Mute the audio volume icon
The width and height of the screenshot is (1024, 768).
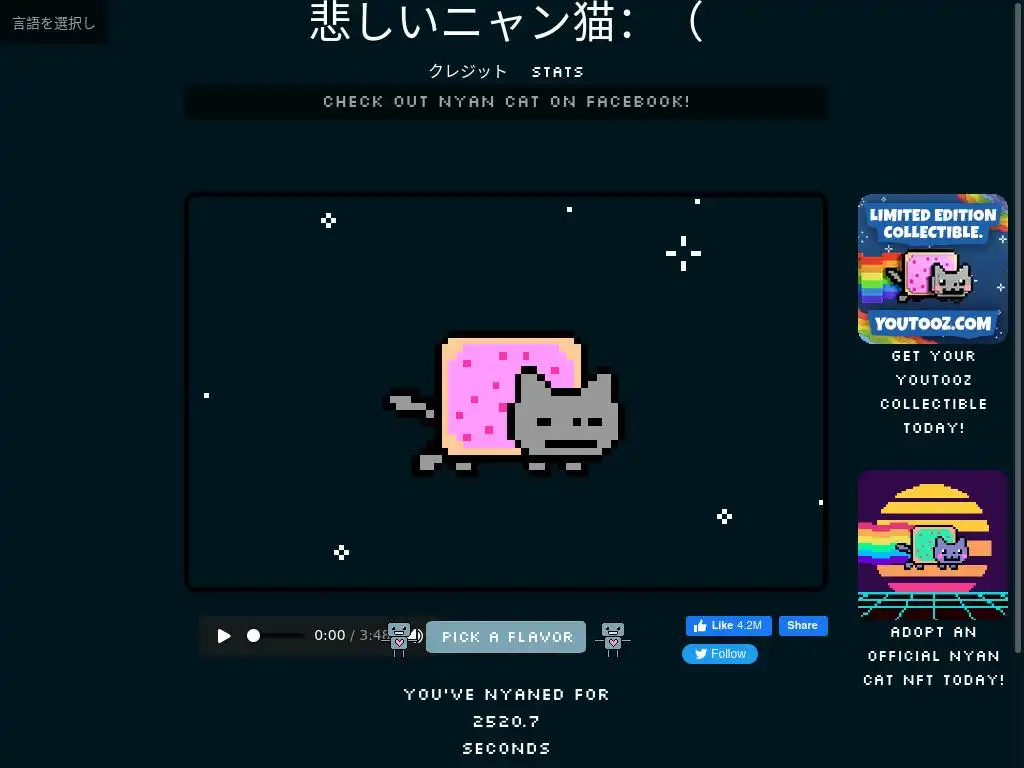click(x=415, y=636)
